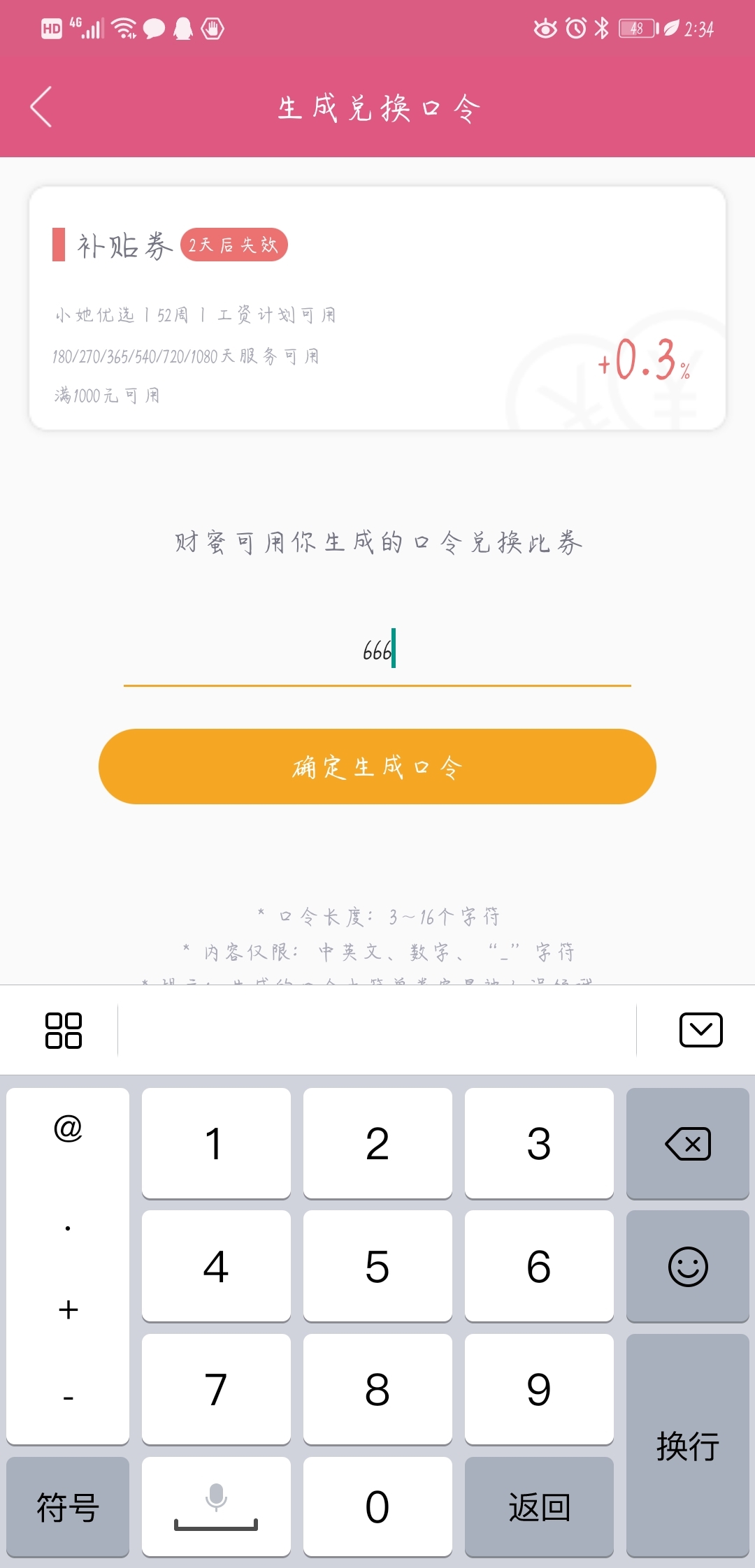
Task: Open the emoji smiley key
Action: (688, 1266)
